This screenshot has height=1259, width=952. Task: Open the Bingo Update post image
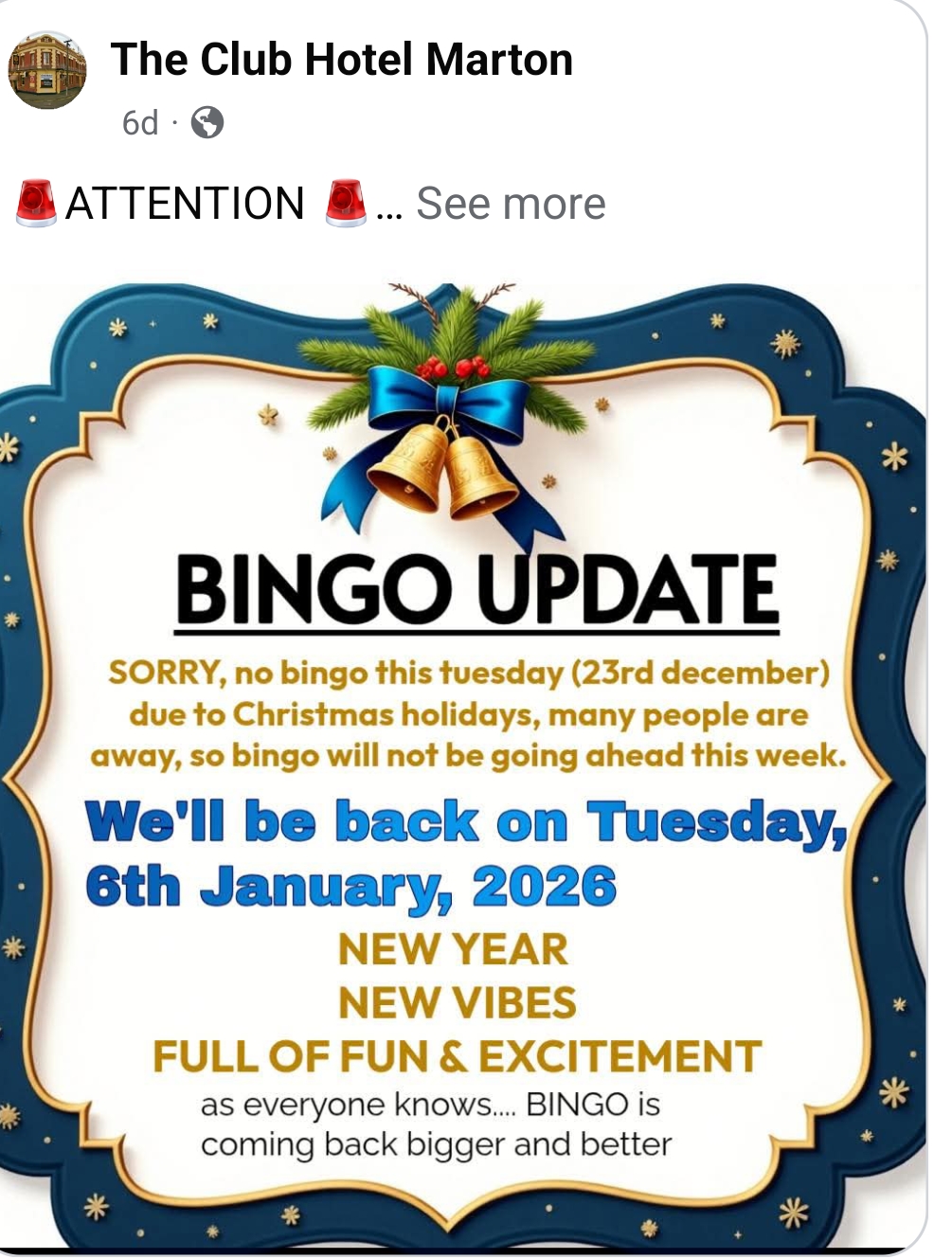click(x=464, y=758)
